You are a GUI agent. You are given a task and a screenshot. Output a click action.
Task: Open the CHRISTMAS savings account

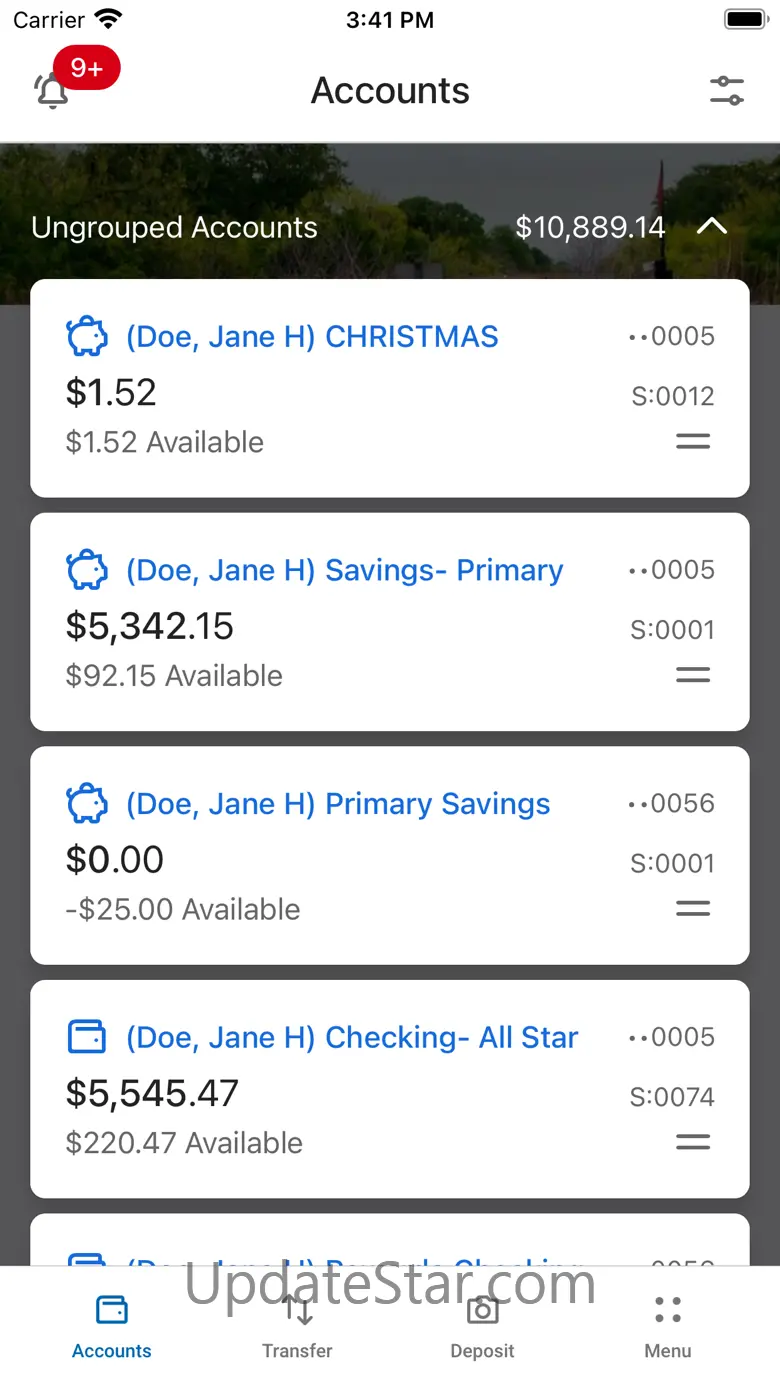tap(311, 337)
